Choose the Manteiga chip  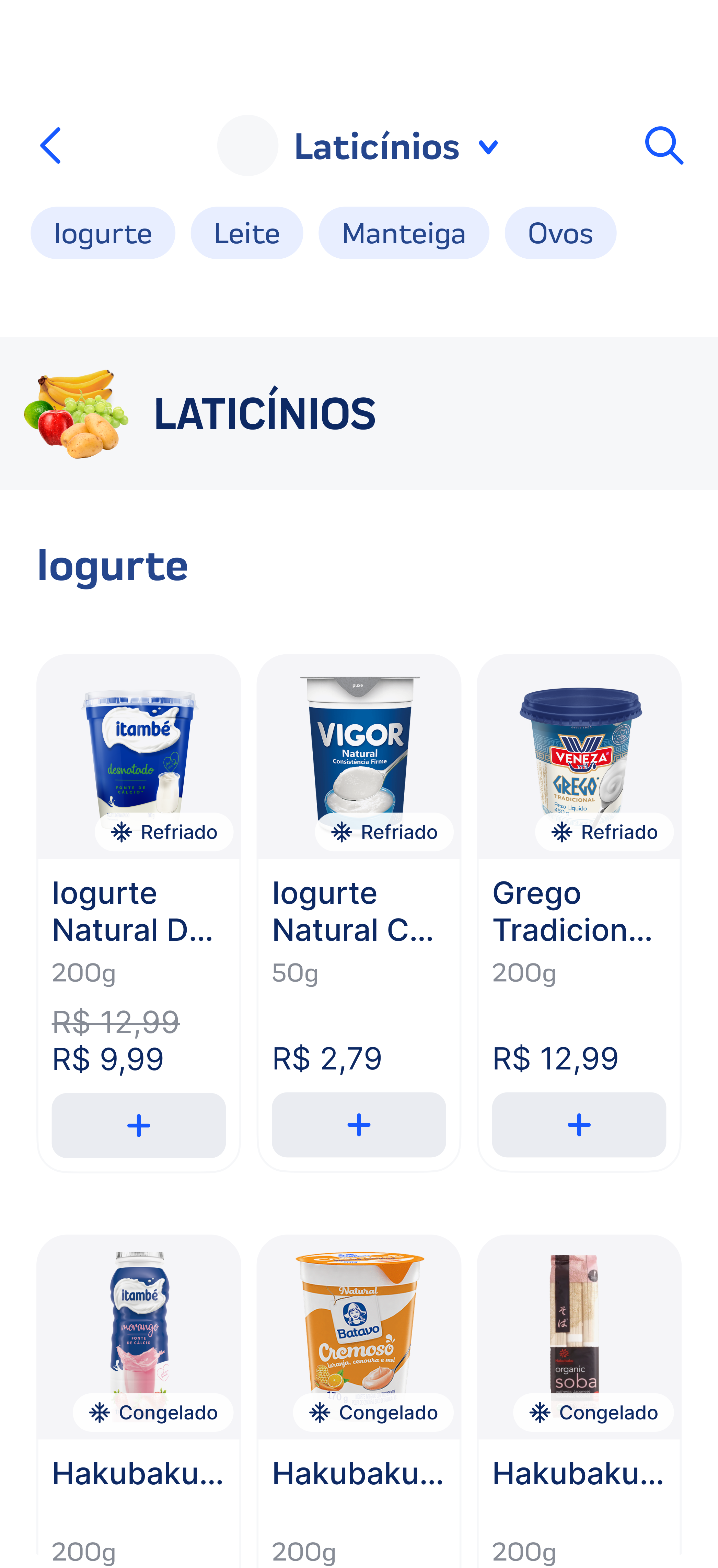(x=403, y=233)
